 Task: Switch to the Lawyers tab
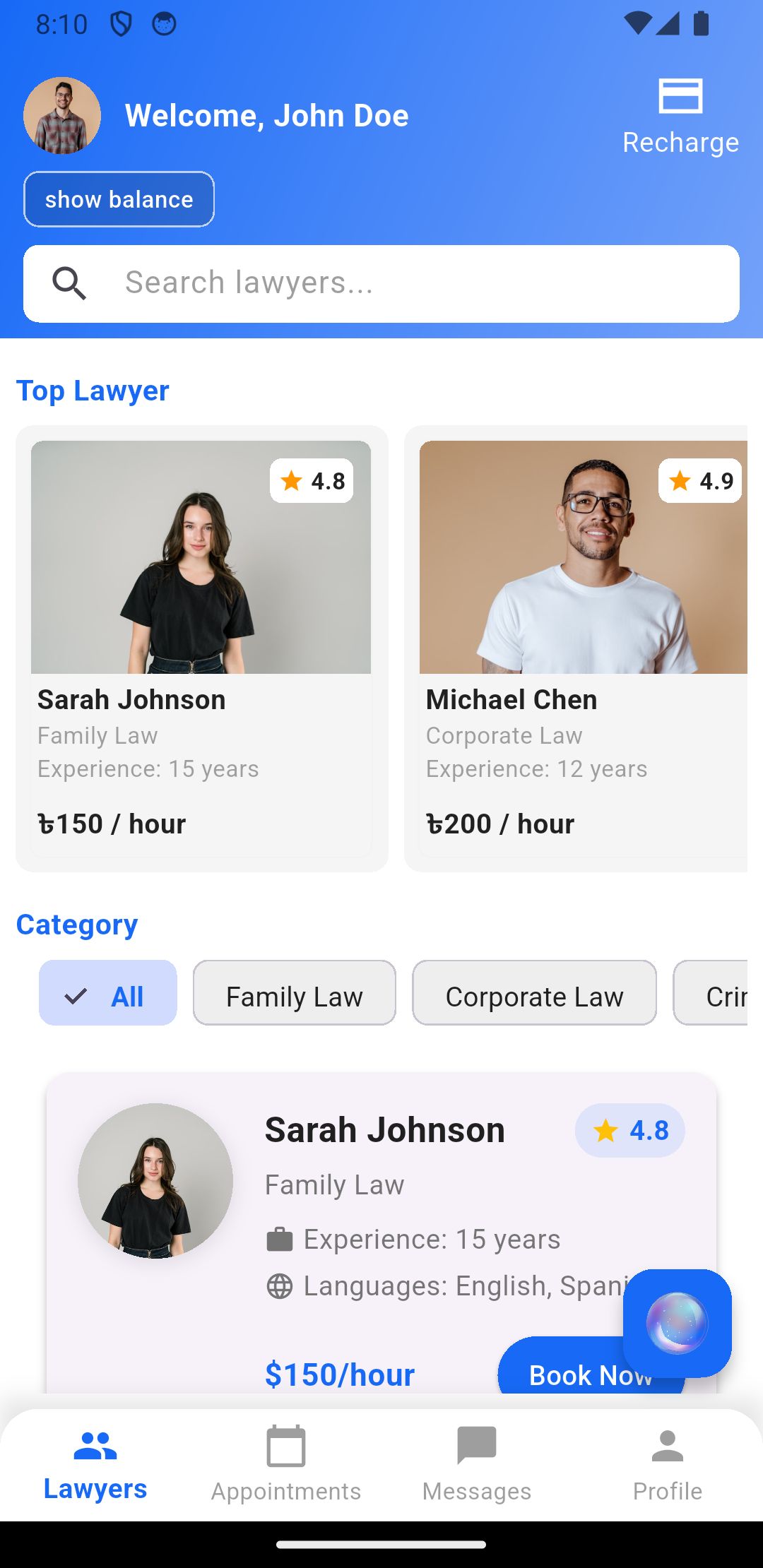[95, 1465]
